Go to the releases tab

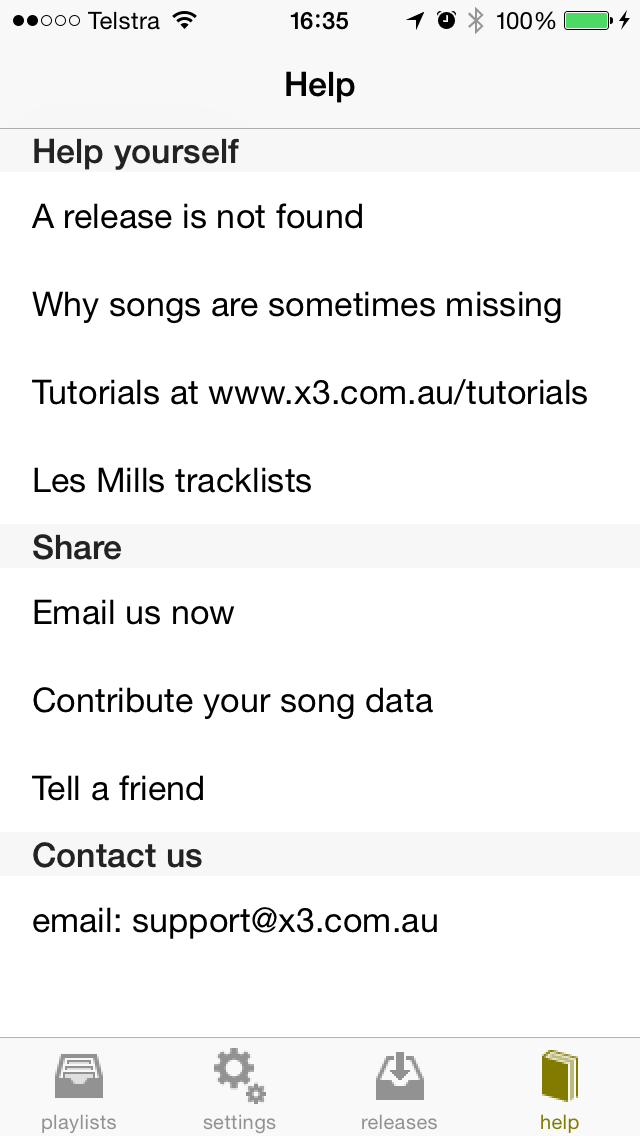click(x=399, y=1088)
